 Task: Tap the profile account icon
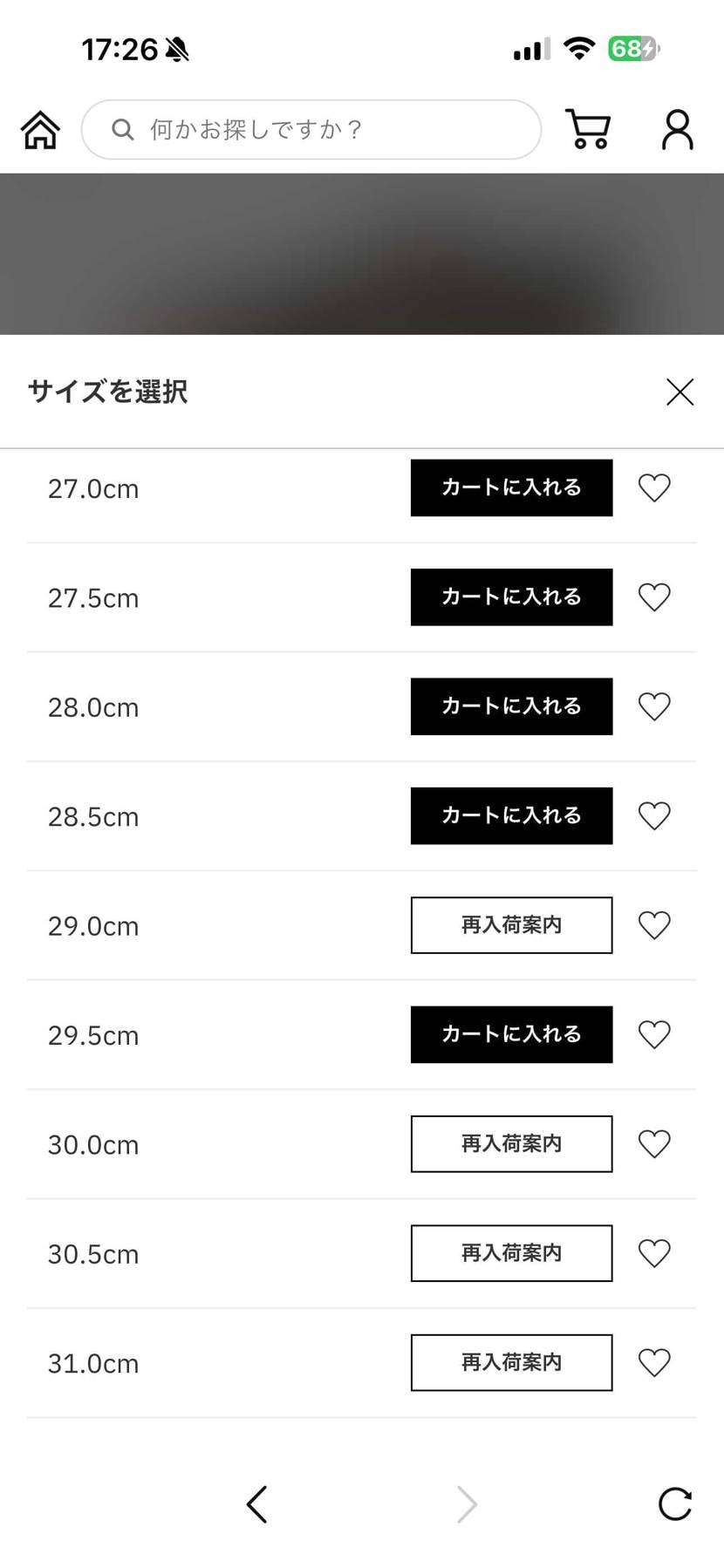(x=677, y=129)
